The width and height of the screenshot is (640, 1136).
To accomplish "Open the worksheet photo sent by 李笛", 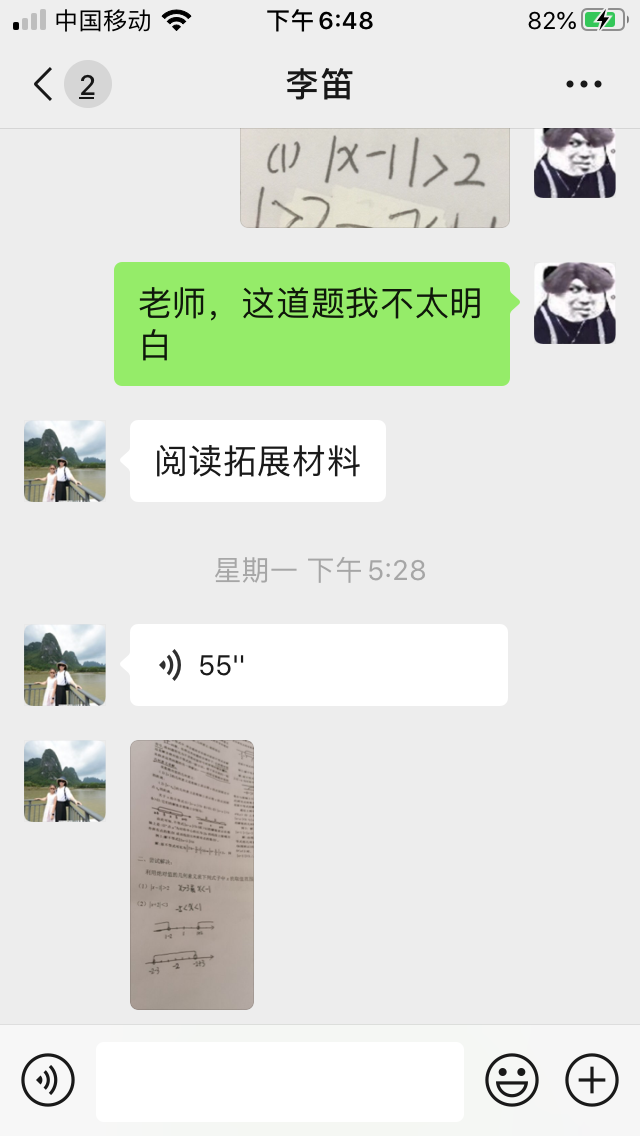I will pyautogui.click(x=192, y=874).
